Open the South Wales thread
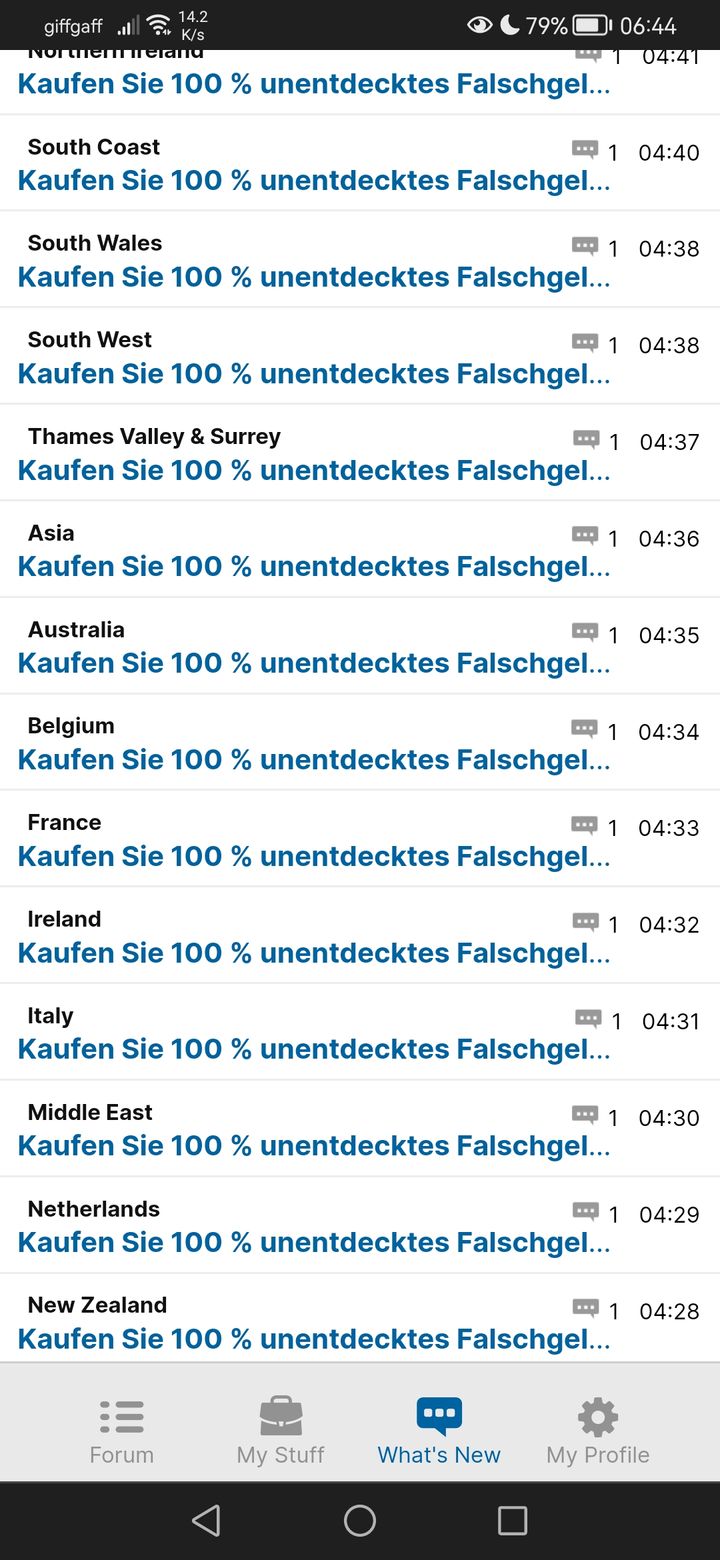This screenshot has width=720, height=1560. point(314,277)
